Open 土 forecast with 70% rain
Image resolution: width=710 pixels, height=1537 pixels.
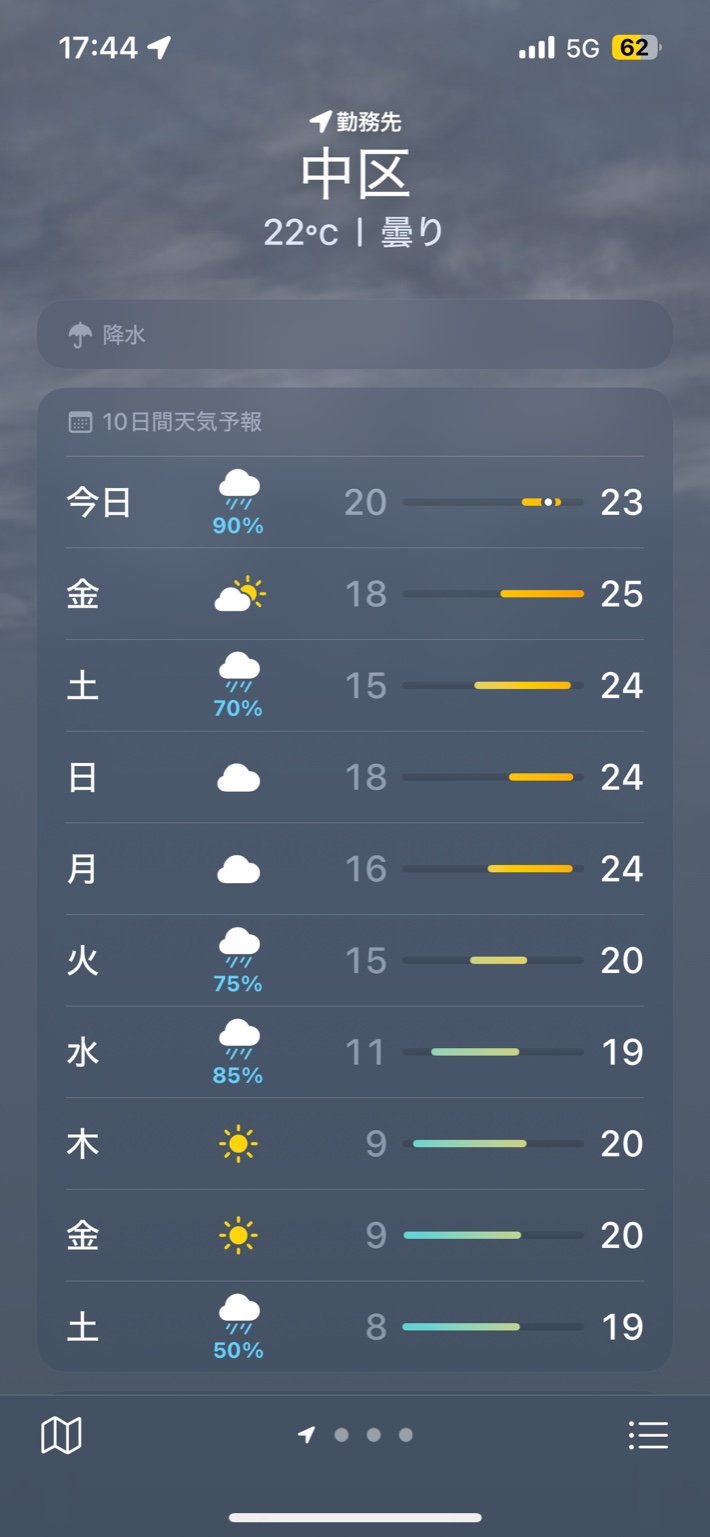tap(355, 686)
